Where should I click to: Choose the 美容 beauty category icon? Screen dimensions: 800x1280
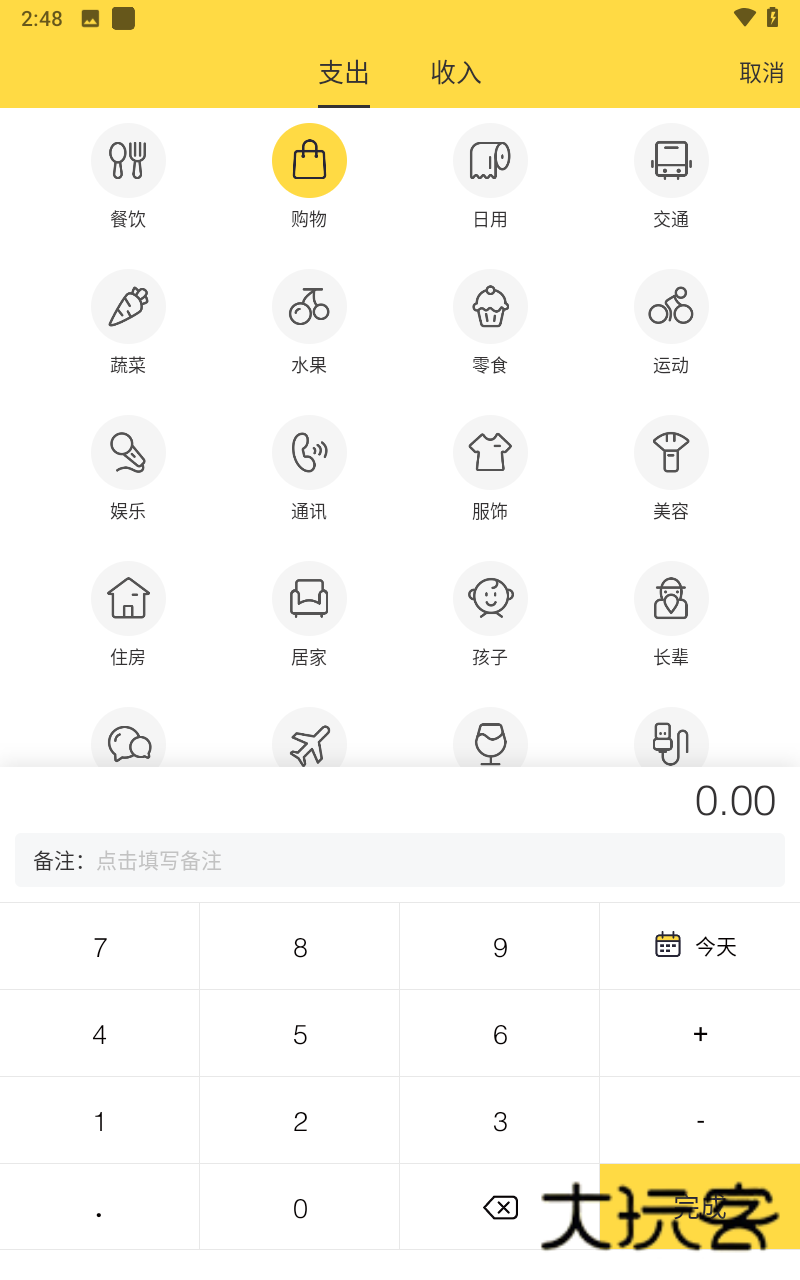(x=671, y=452)
